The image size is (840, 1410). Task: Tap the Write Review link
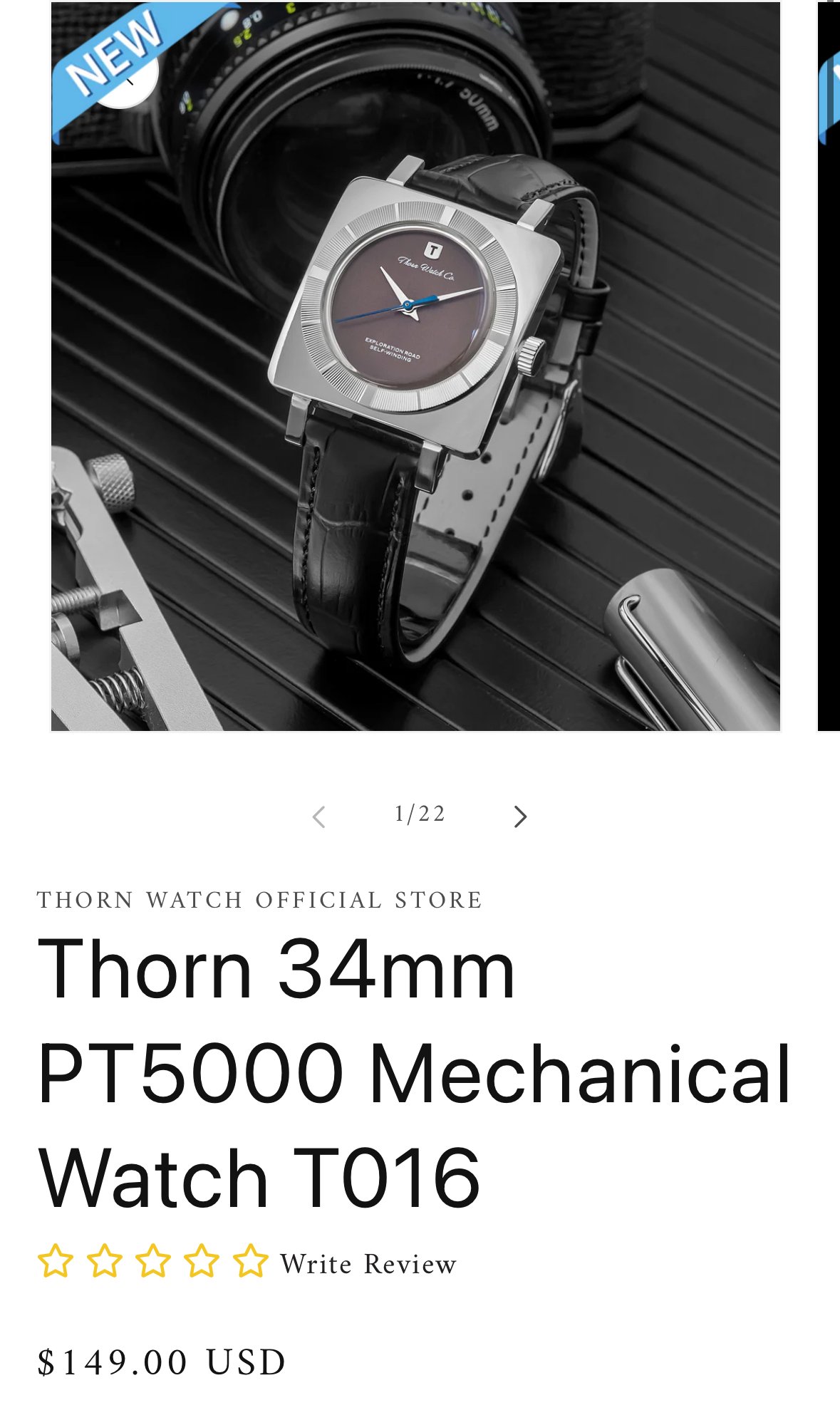pos(368,1264)
